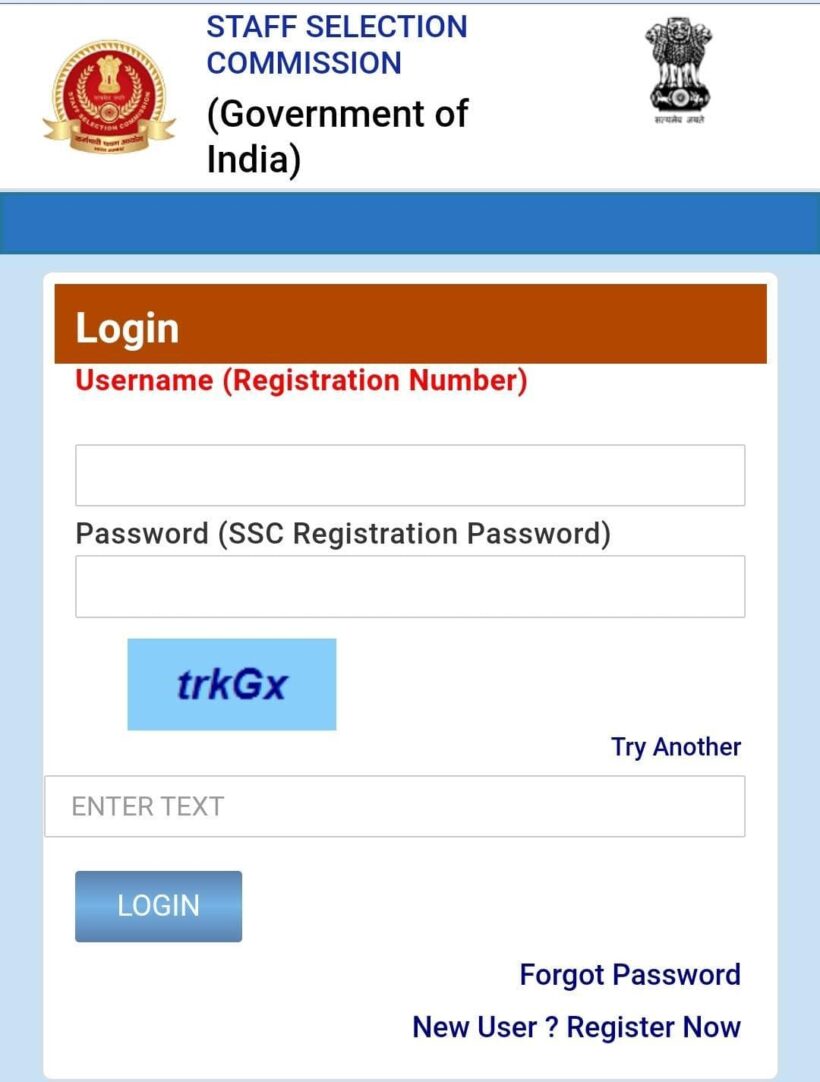Get a new captcha with Try Another
Image resolution: width=820 pixels, height=1082 pixels.
coord(676,747)
